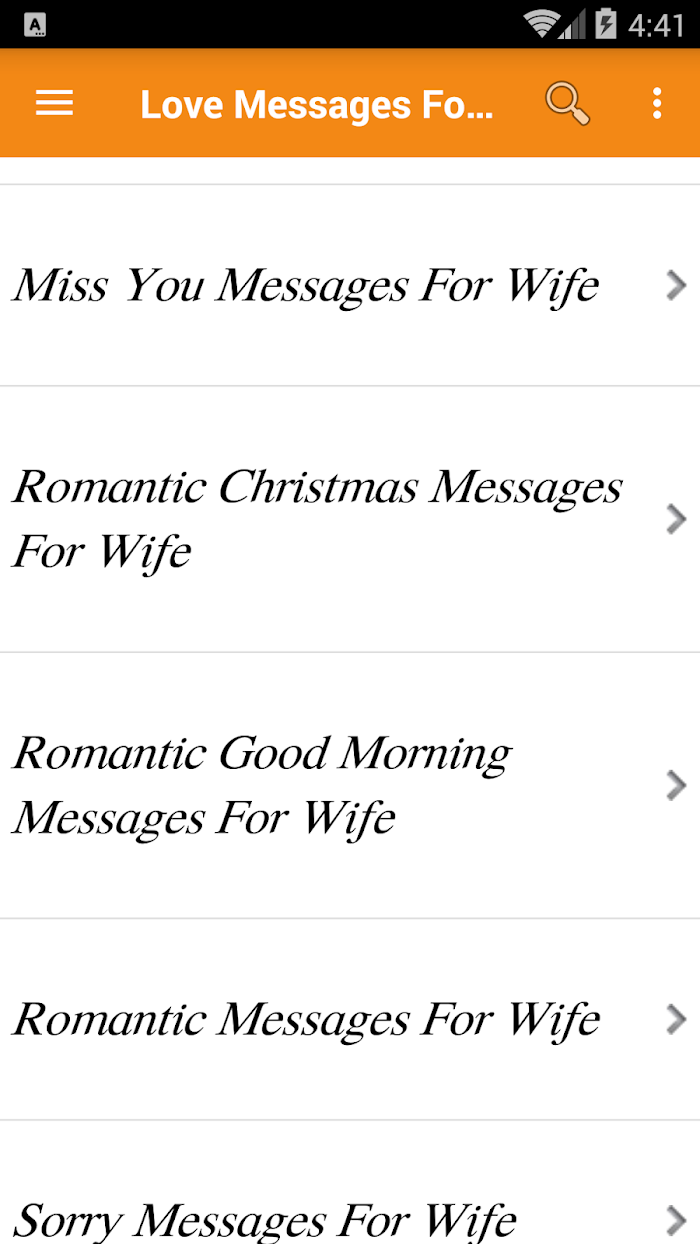The height and width of the screenshot is (1244, 700).
Task: Select Romantic Good Morning Messages For Wife
Action: click(x=350, y=785)
